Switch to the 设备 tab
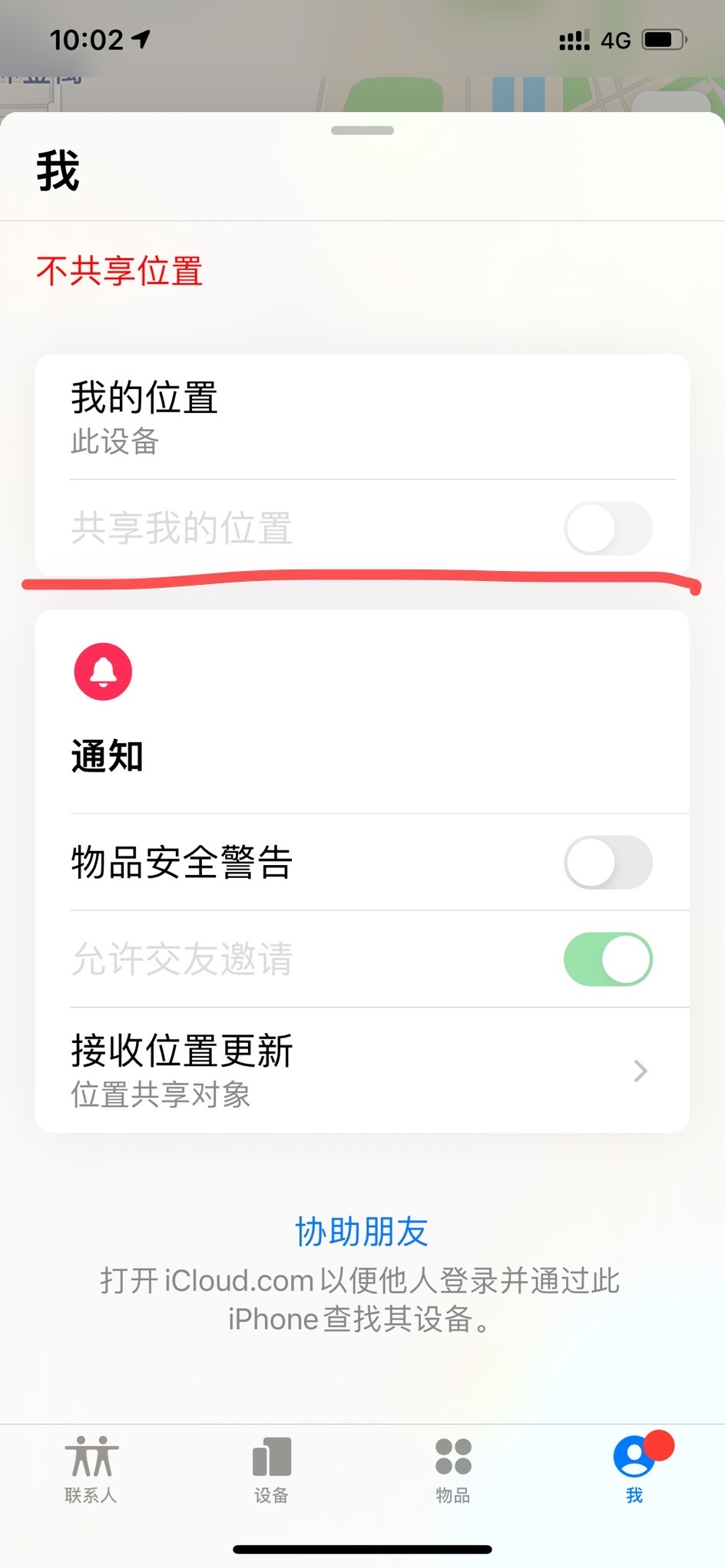Image resolution: width=725 pixels, height=1568 pixels. click(272, 1469)
